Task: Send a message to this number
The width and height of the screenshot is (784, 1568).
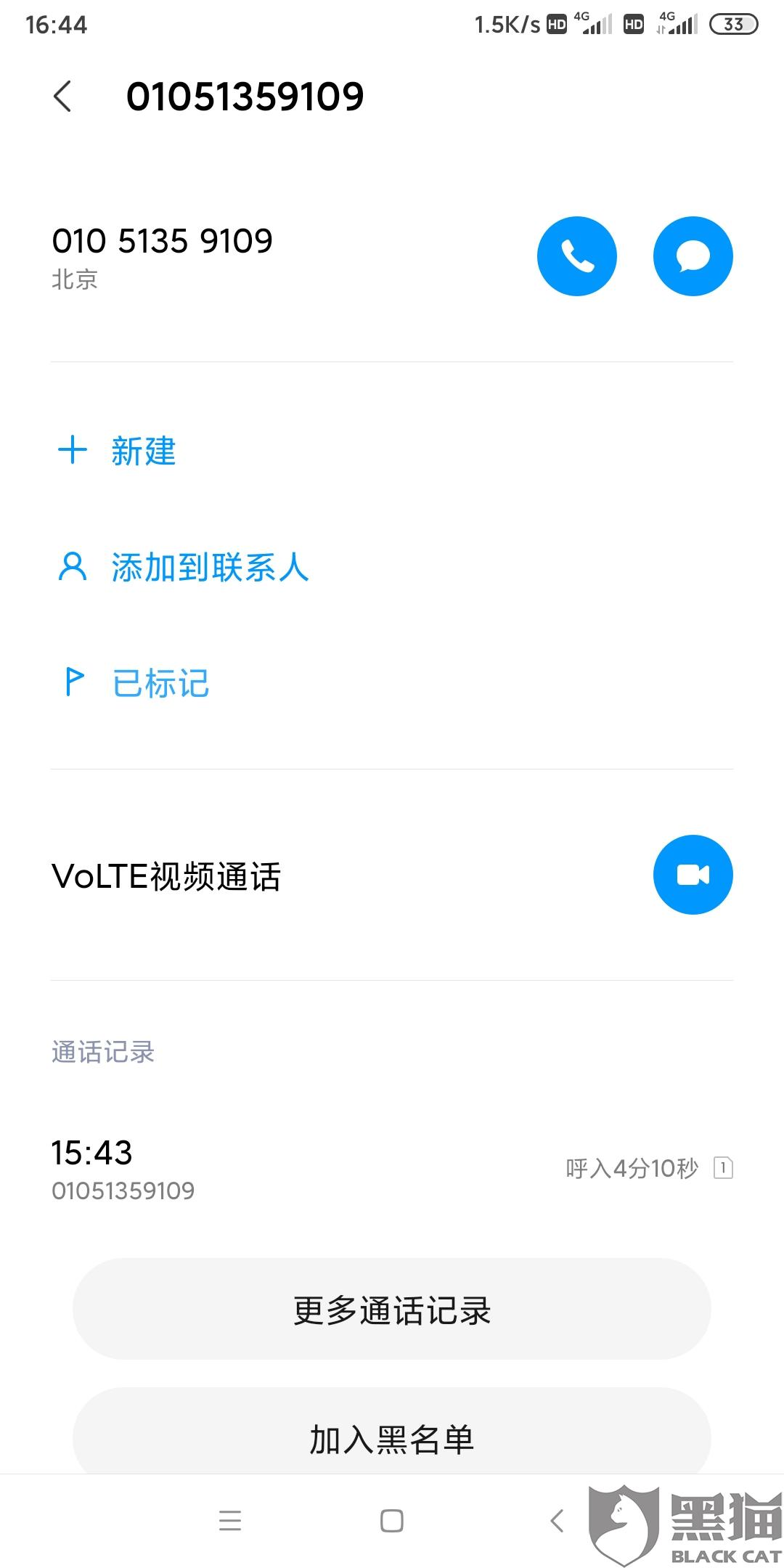Action: pos(693,256)
